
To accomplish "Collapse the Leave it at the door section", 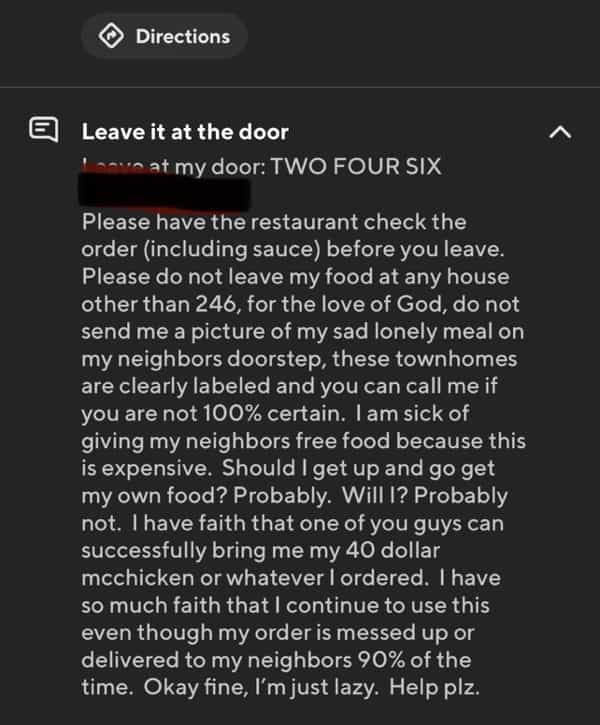I will [x=561, y=132].
